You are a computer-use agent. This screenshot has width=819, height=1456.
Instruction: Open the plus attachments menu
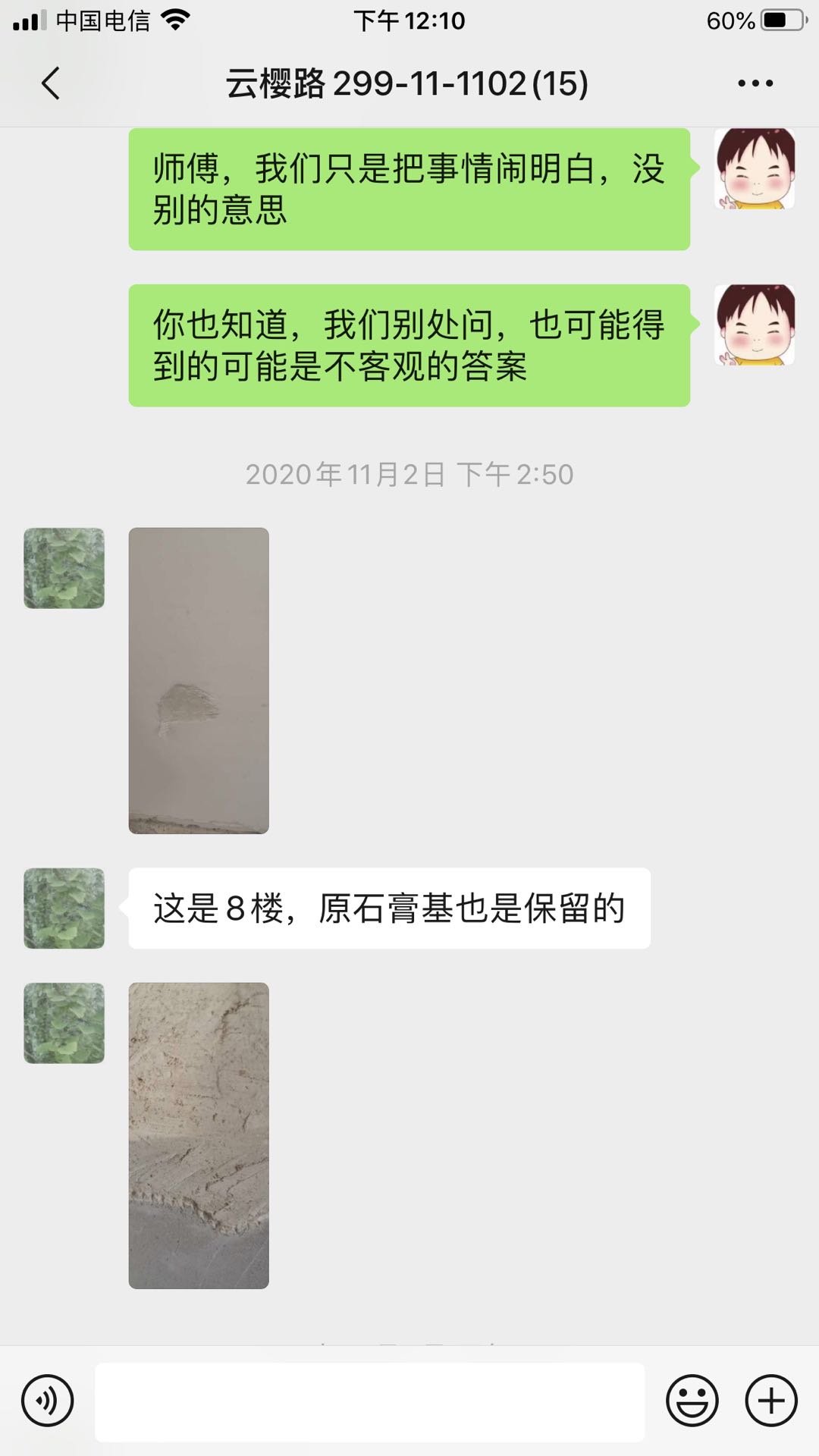771,1401
